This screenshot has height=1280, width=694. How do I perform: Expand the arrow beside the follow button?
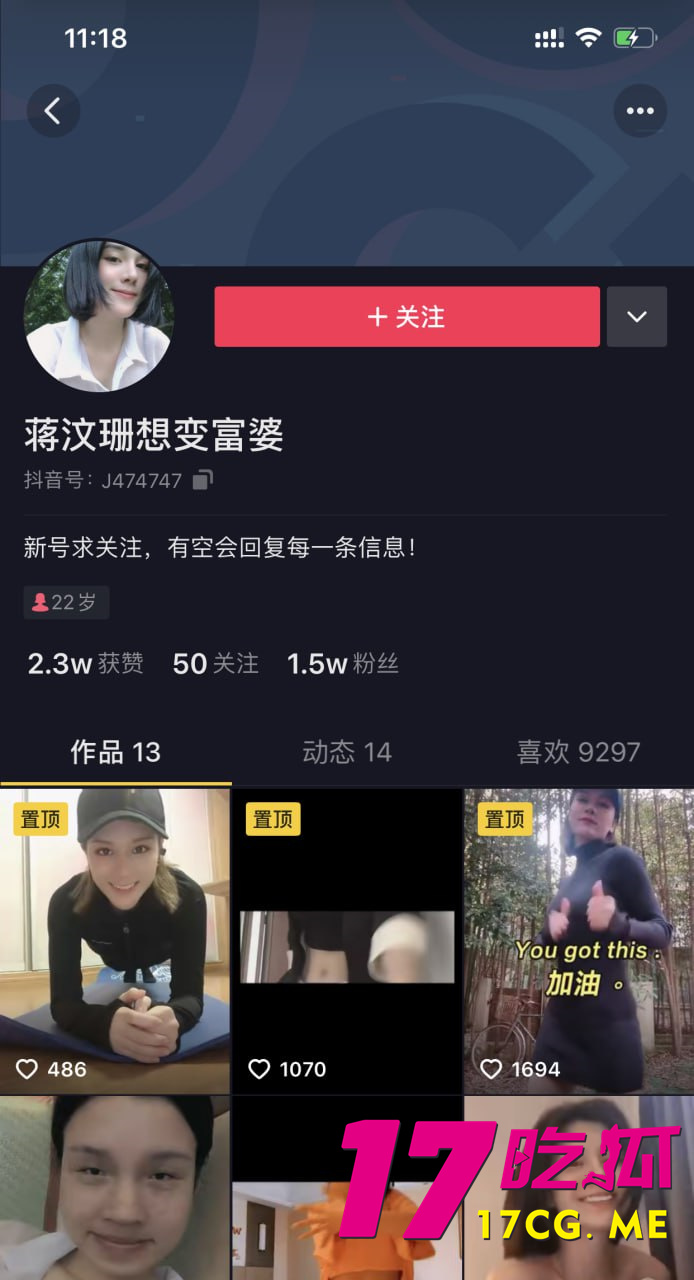coord(637,317)
